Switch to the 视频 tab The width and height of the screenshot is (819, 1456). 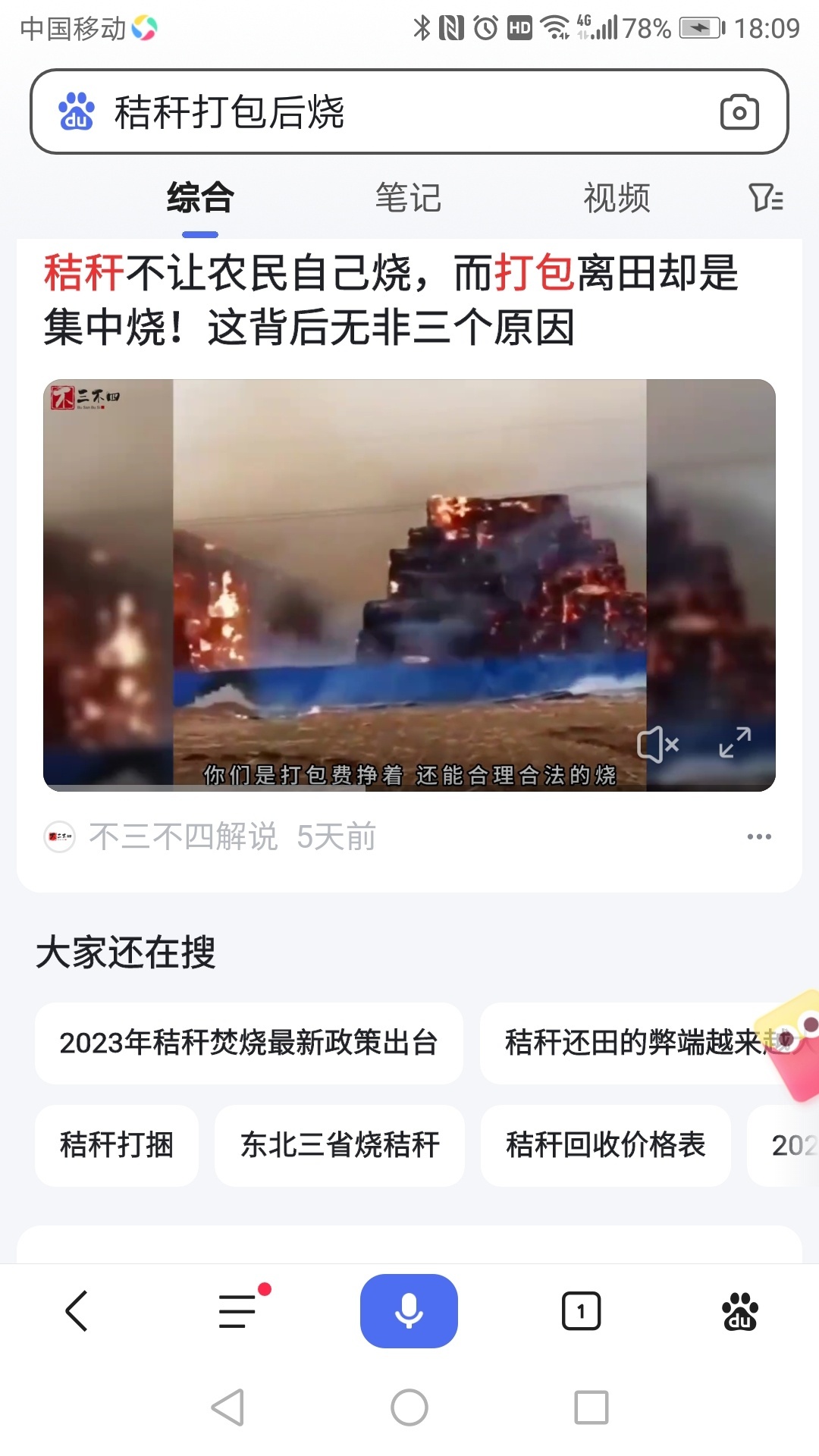tap(617, 199)
